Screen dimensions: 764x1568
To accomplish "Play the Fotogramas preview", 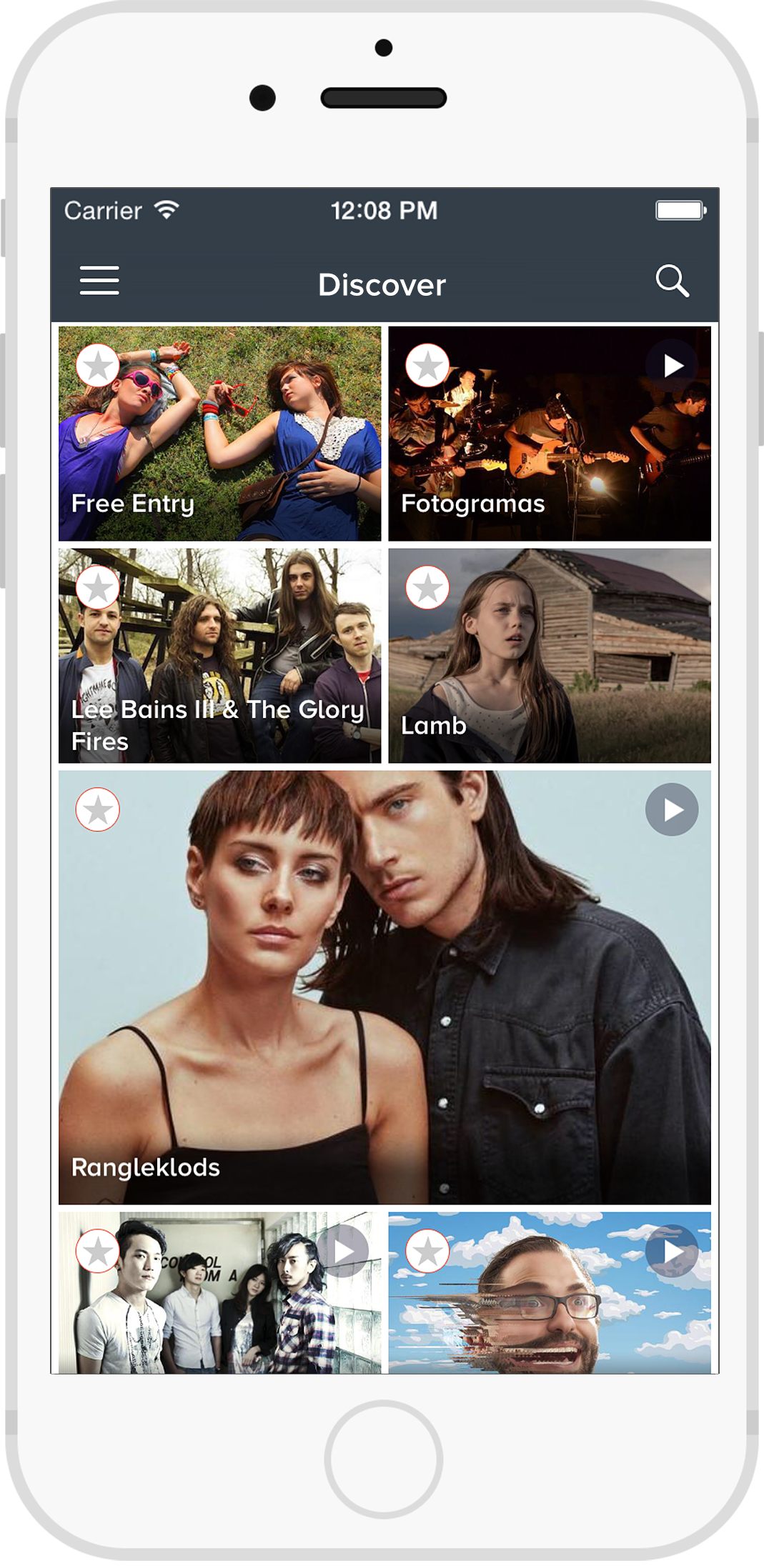I will pos(672,366).
